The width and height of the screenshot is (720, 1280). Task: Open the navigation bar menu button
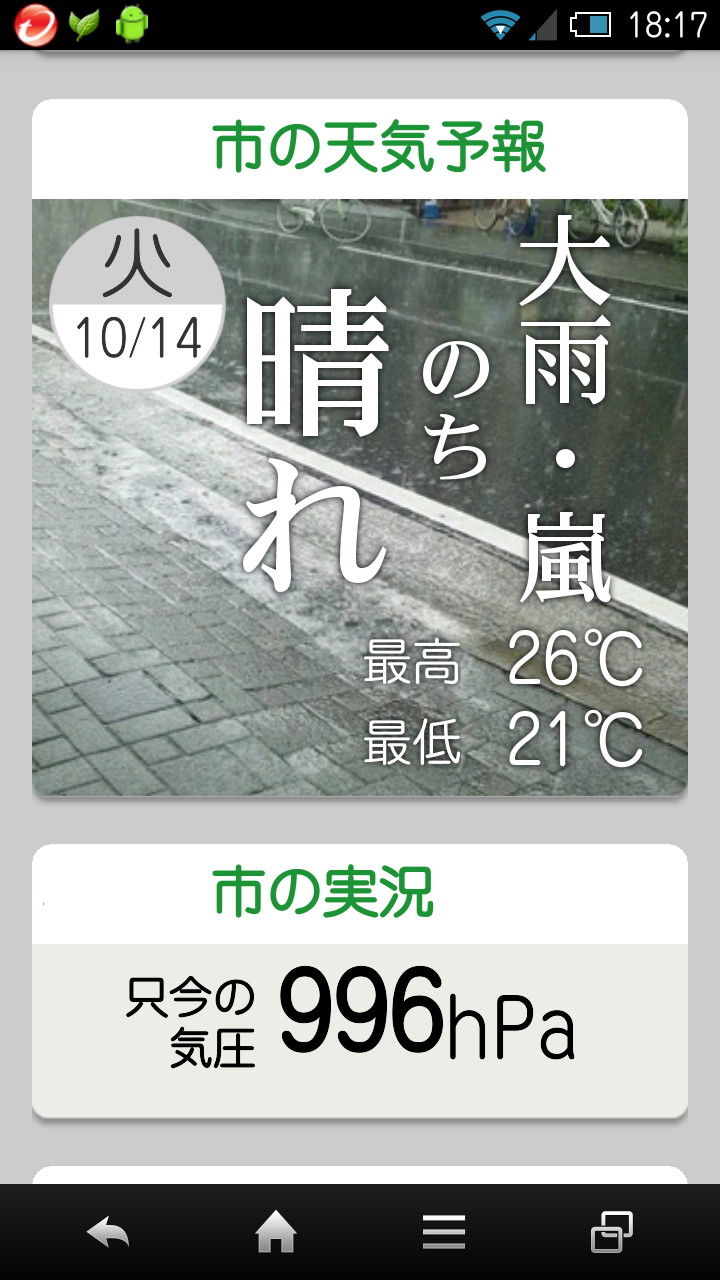point(443,1232)
